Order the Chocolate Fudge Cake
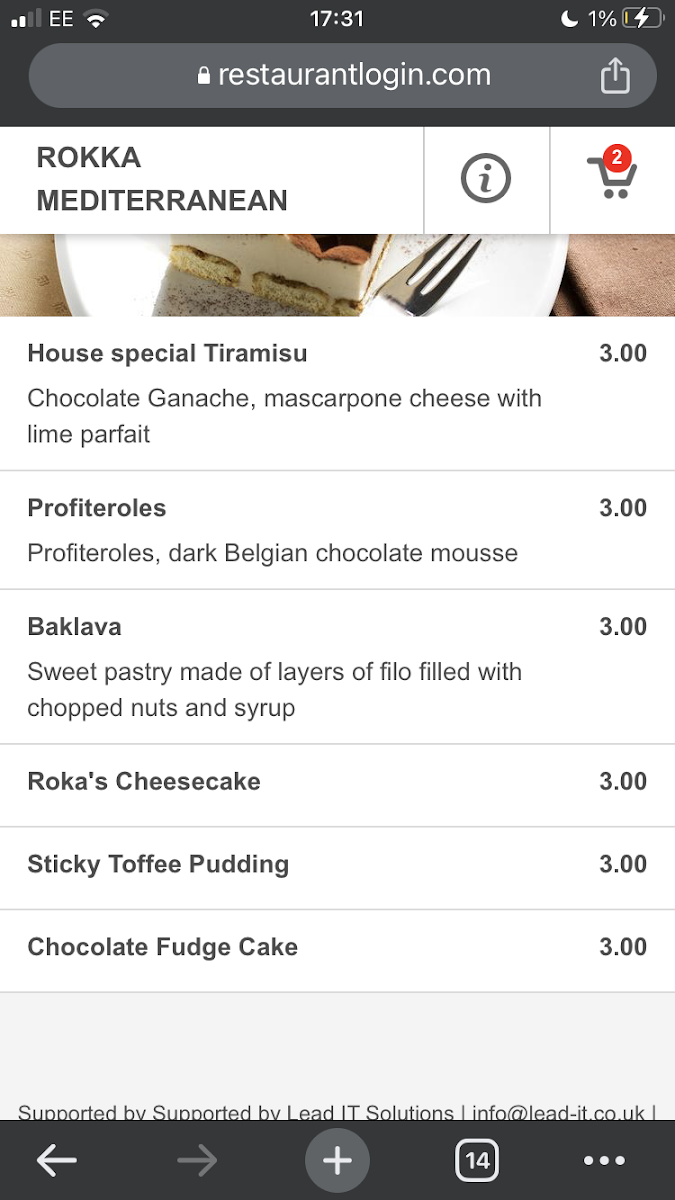Viewport: 675px width, 1200px height. (x=337, y=948)
